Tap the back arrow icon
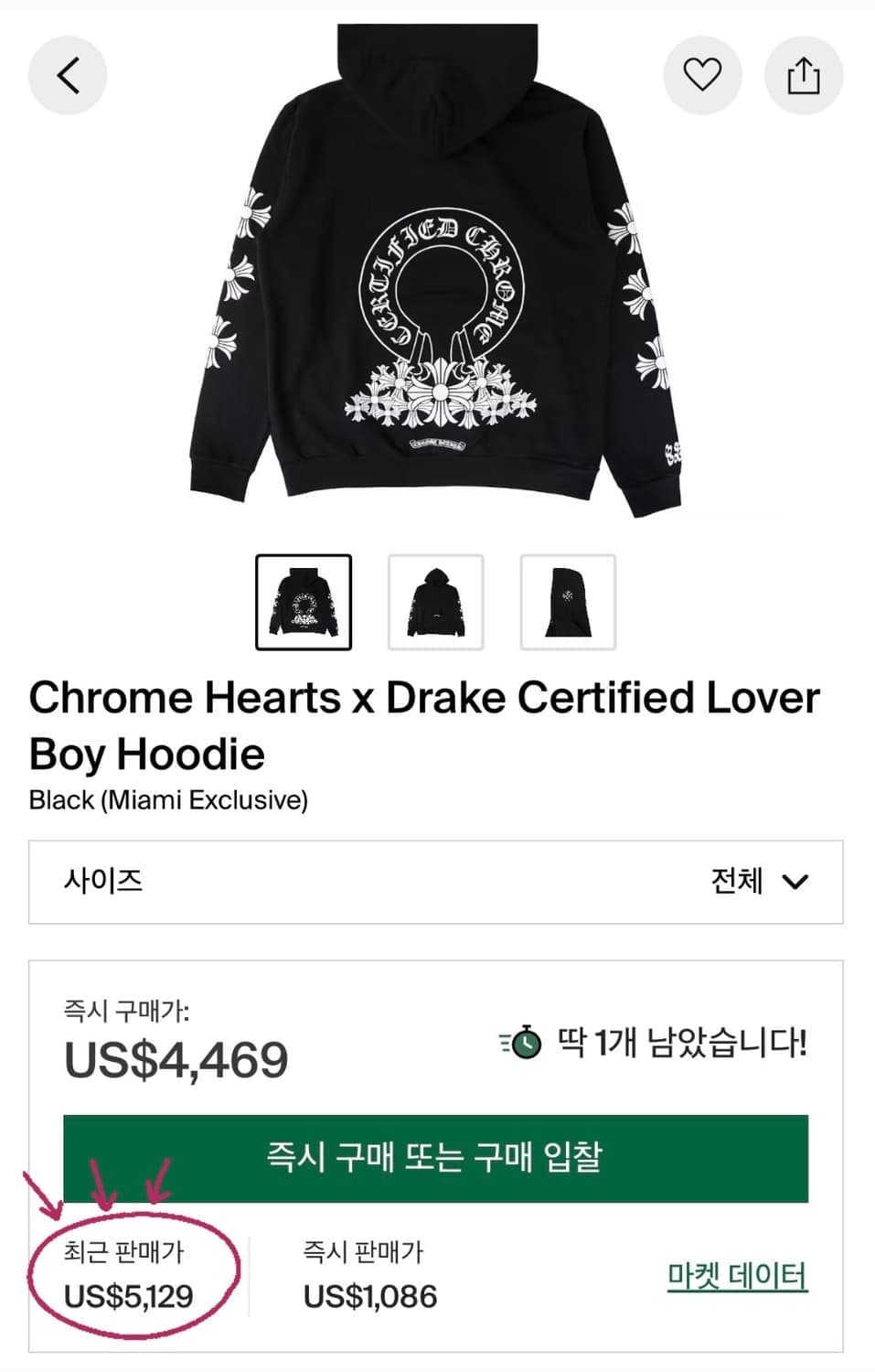 tap(67, 76)
